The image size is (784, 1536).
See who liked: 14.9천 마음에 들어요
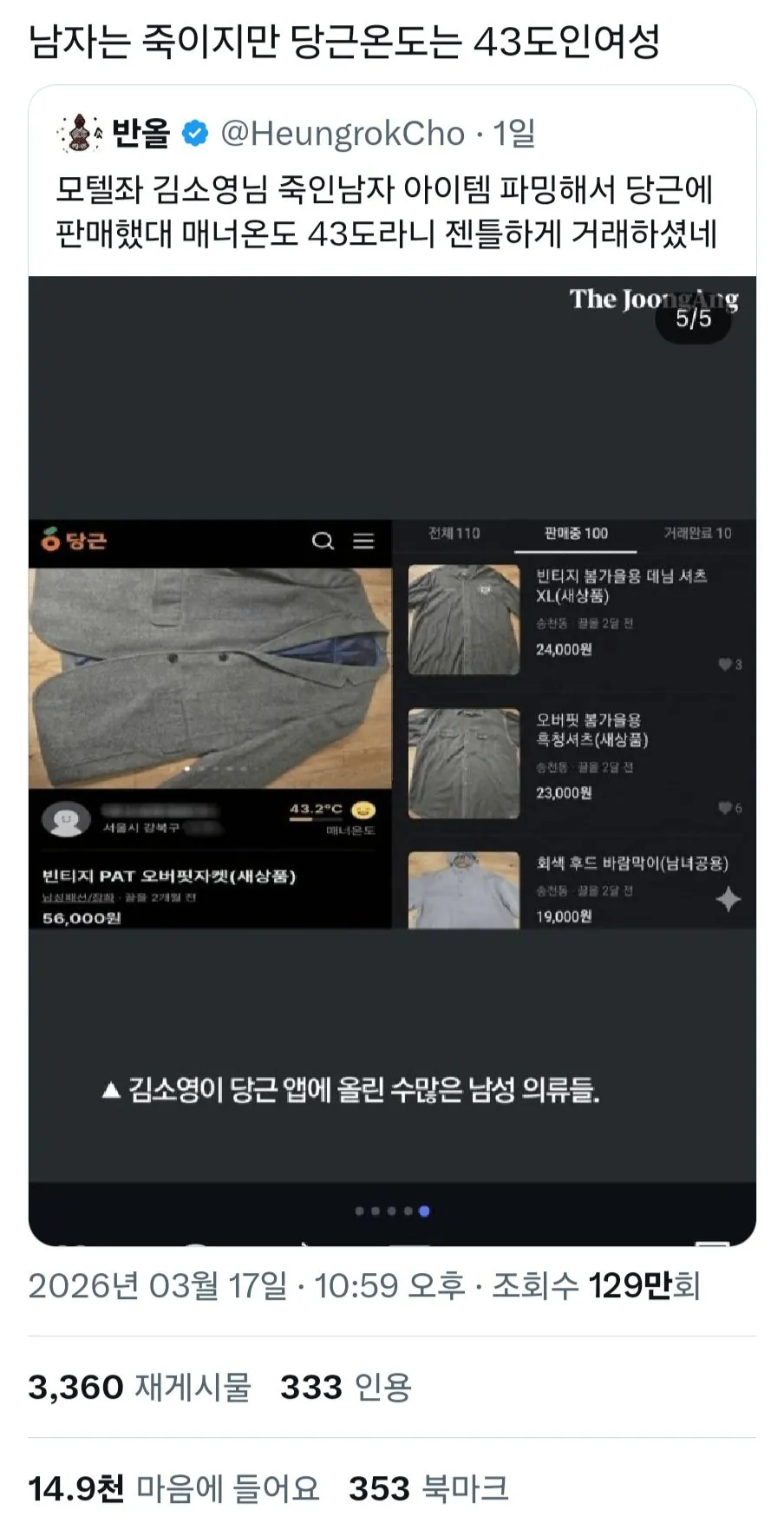[173, 1488]
